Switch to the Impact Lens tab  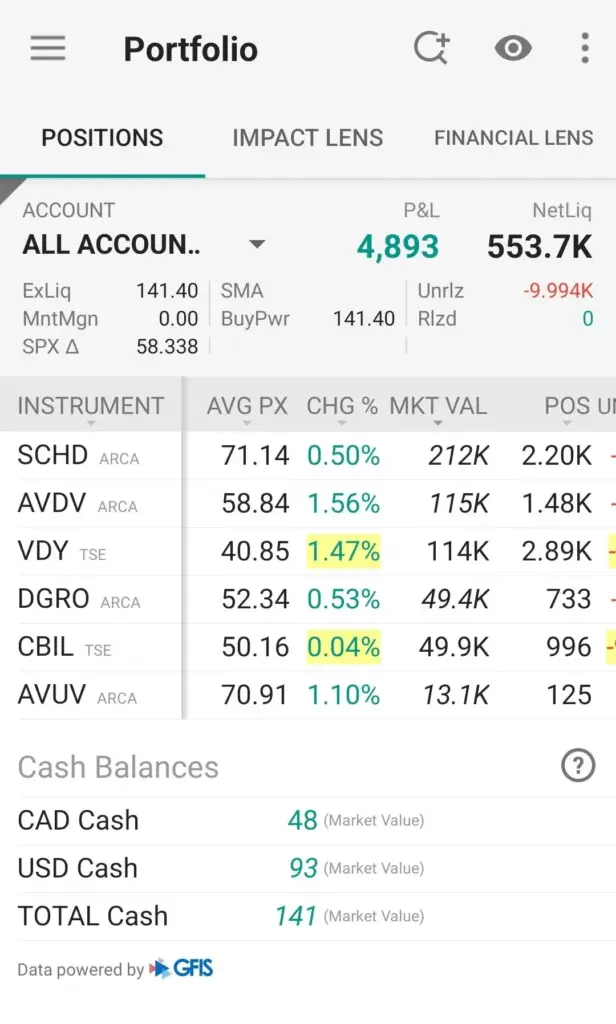307,138
